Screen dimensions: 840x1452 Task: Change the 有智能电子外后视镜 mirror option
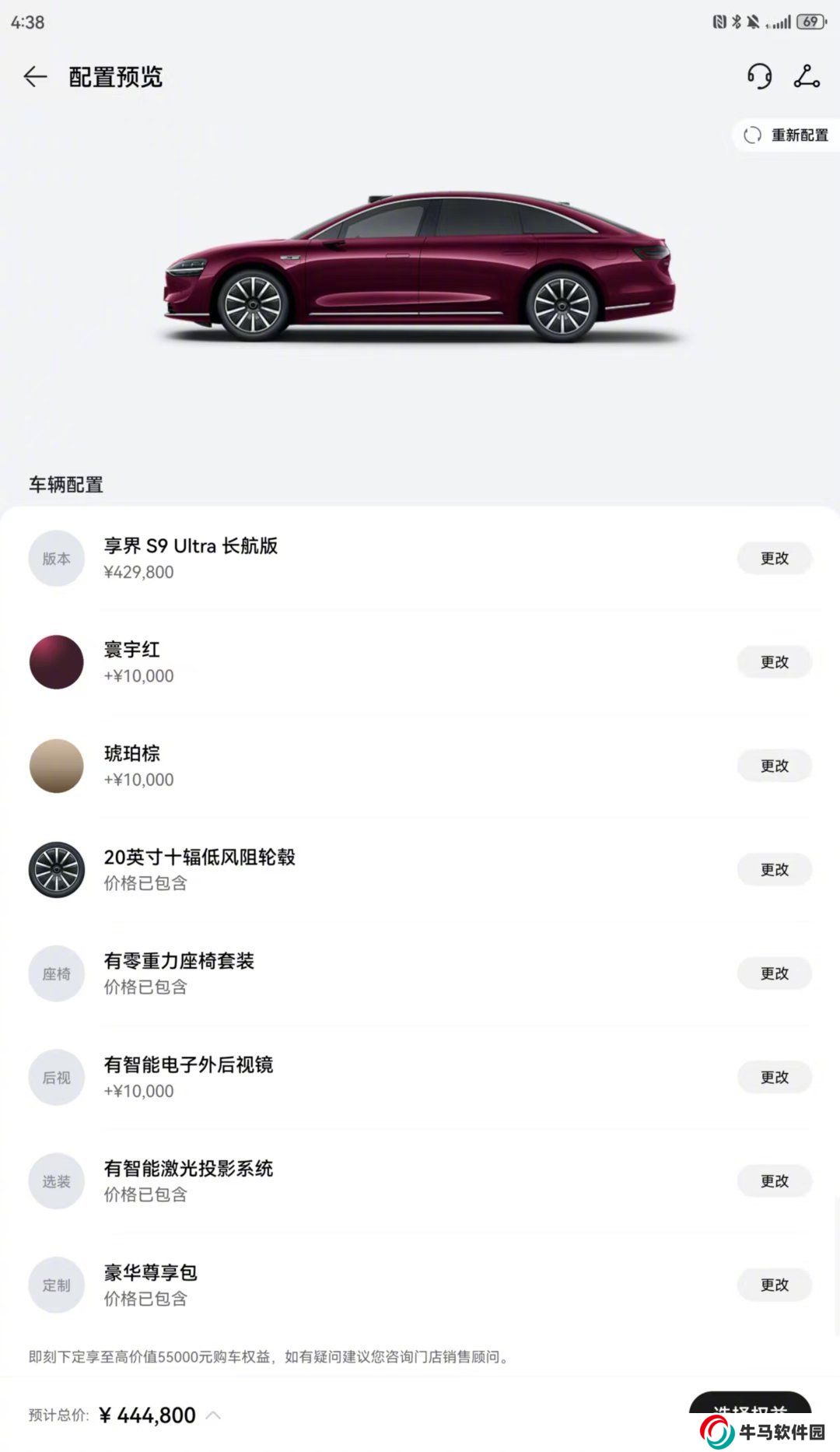[x=774, y=1078]
